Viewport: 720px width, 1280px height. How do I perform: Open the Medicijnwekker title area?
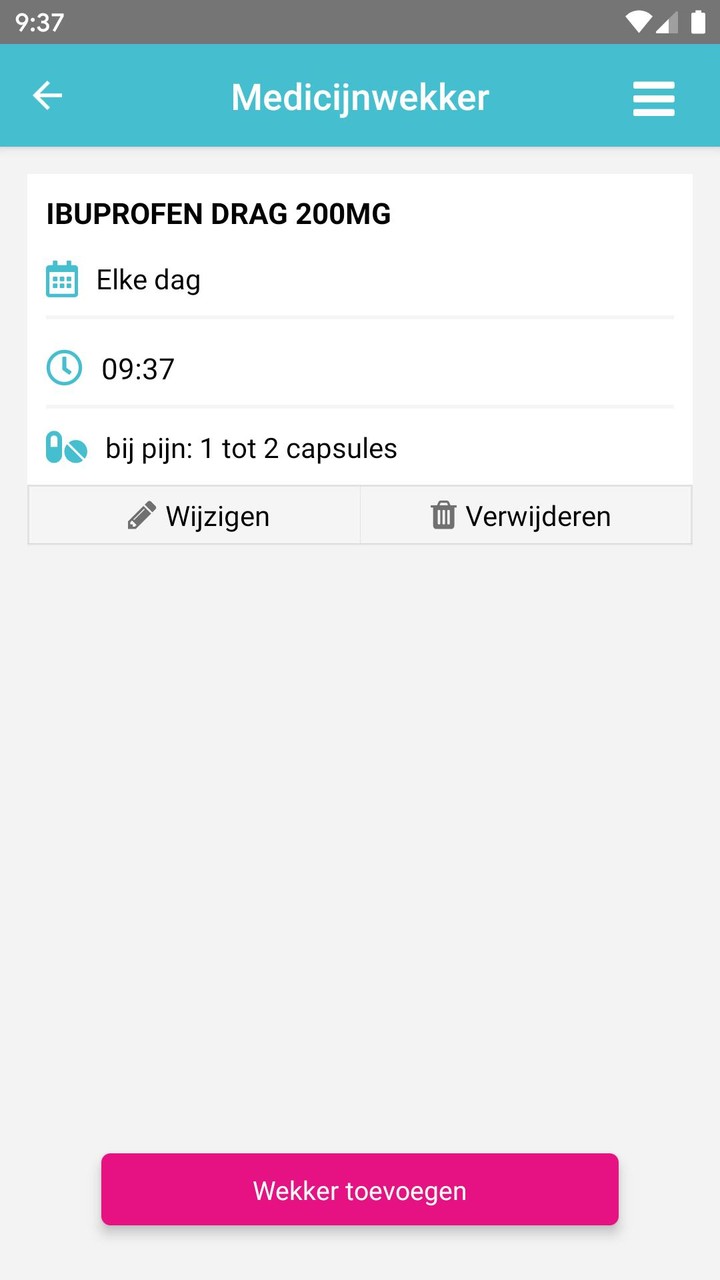pyautogui.click(x=360, y=97)
